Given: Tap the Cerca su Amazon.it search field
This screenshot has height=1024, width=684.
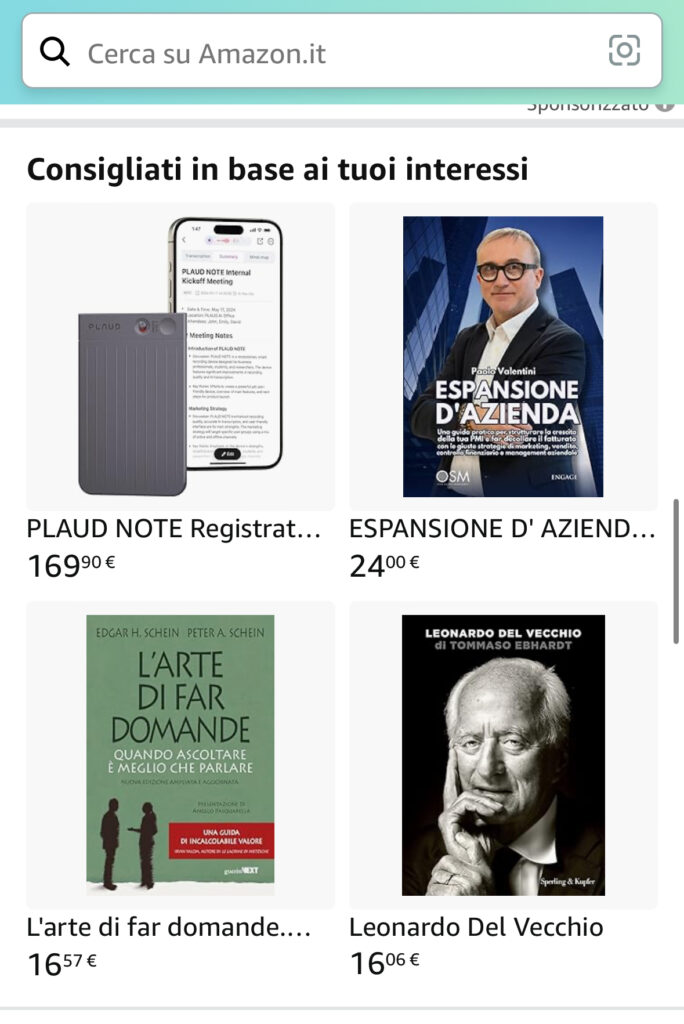Looking at the screenshot, I should pos(300,52).
